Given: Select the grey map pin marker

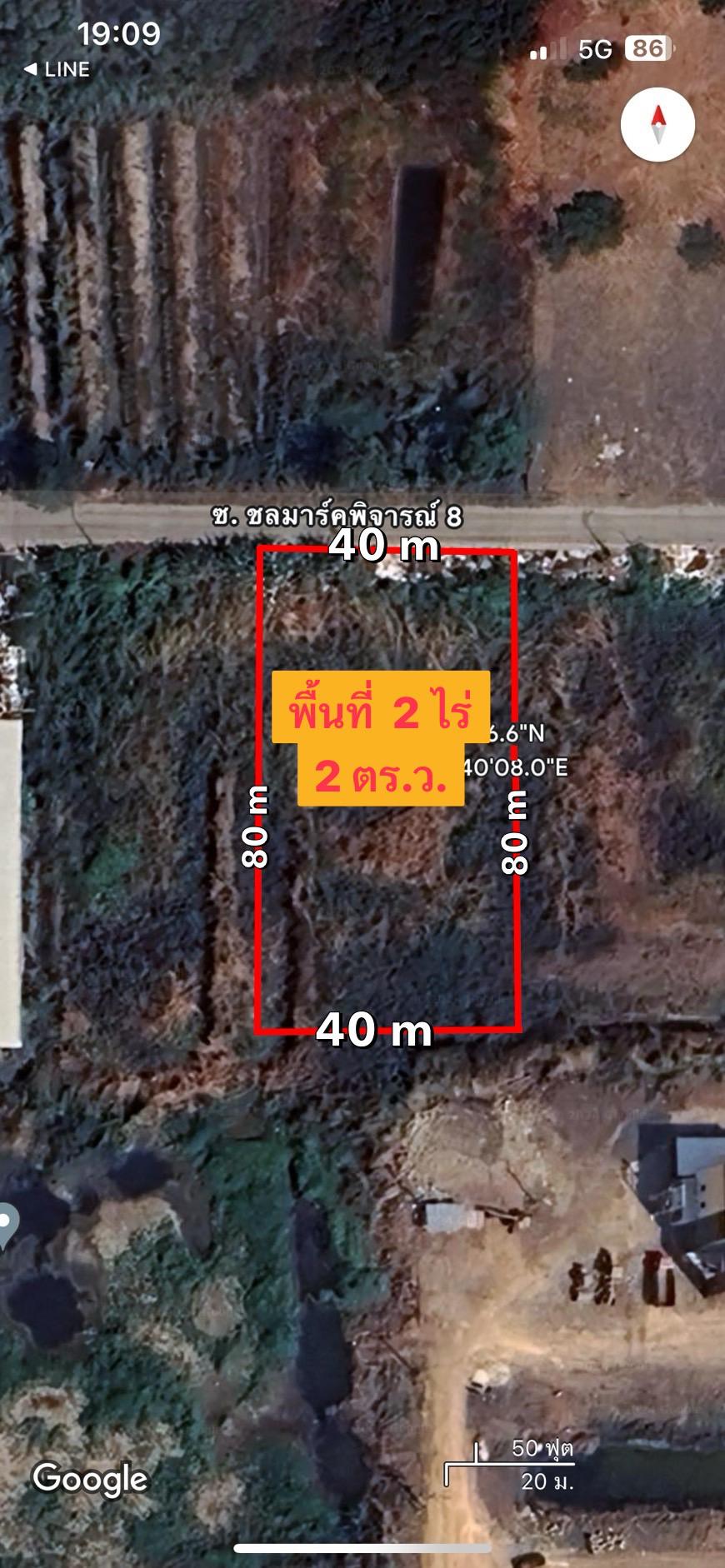Looking at the screenshot, I should point(7,1226).
